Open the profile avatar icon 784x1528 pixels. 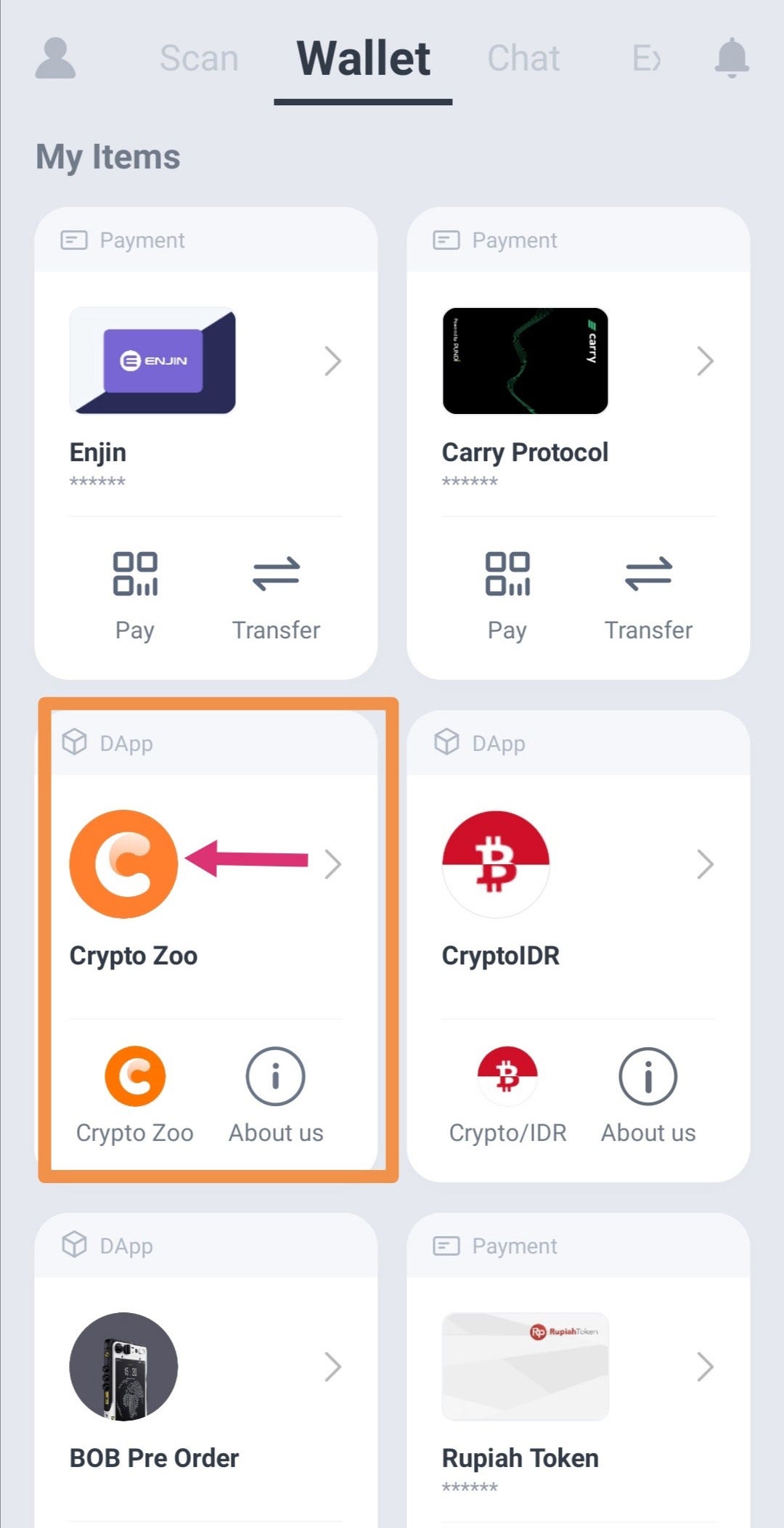click(x=55, y=59)
